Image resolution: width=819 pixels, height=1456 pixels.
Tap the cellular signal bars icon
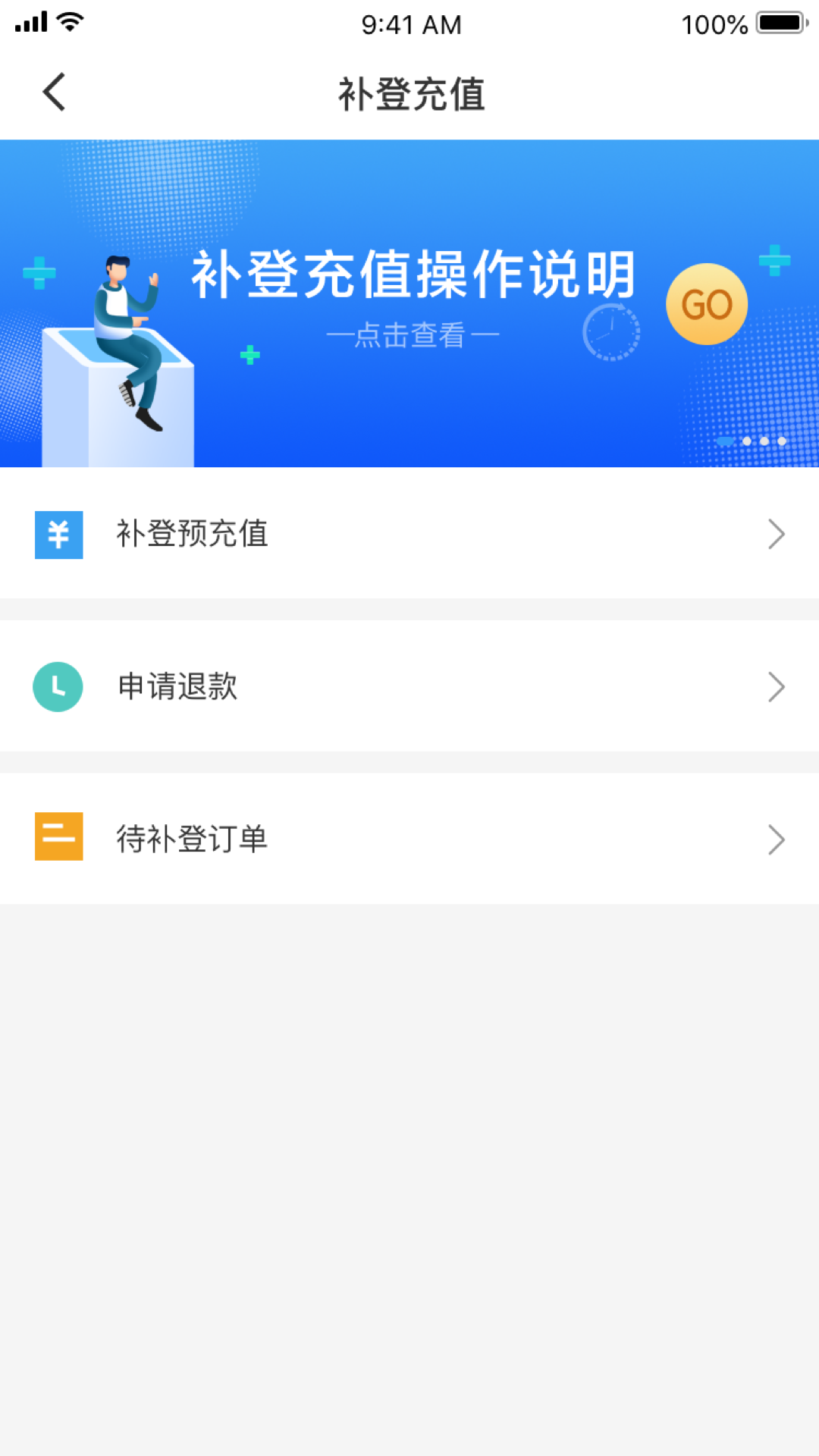point(30,20)
